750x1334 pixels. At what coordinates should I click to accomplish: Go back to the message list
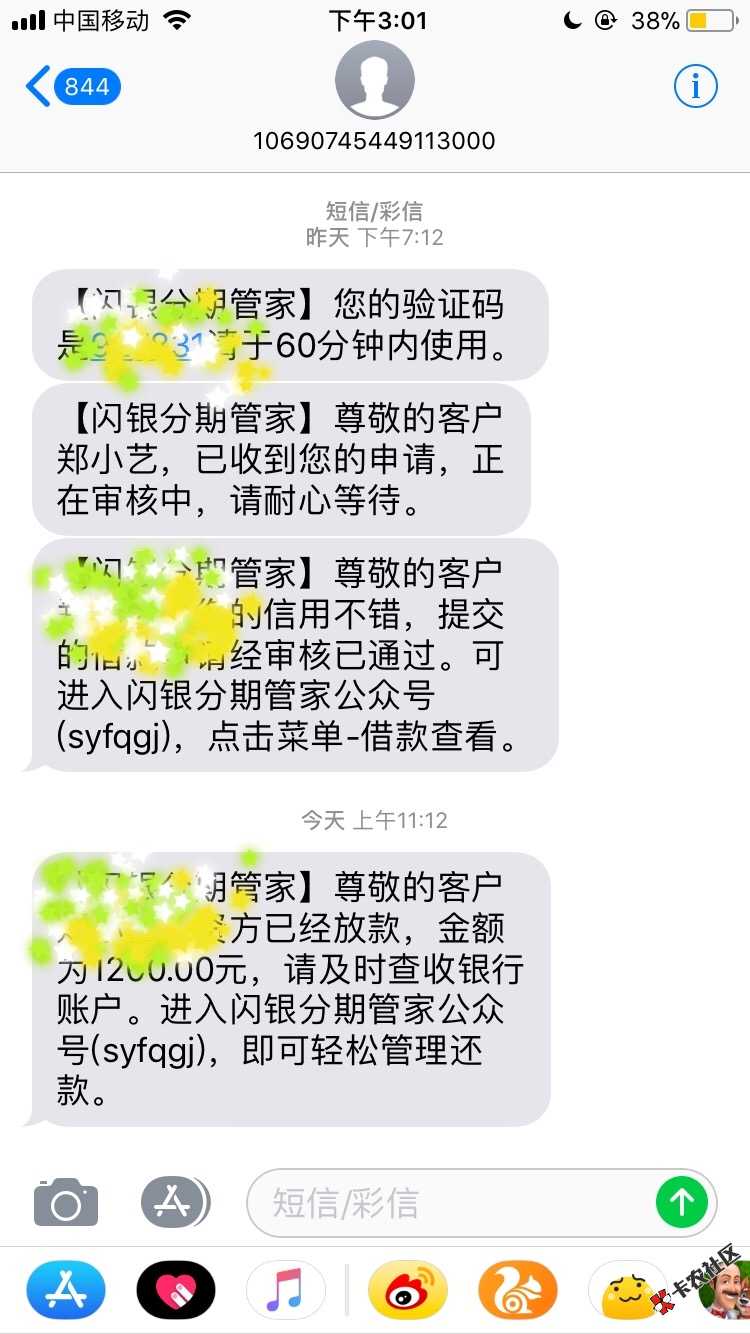(x=72, y=87)
